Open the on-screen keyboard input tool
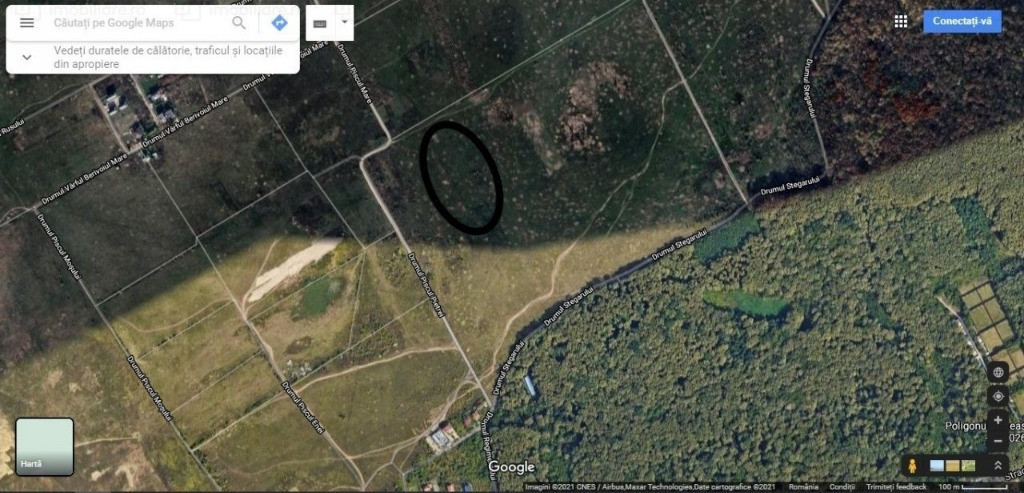Image resolution: width=1024 pixels, height=493 pixels. coord(320,22)
